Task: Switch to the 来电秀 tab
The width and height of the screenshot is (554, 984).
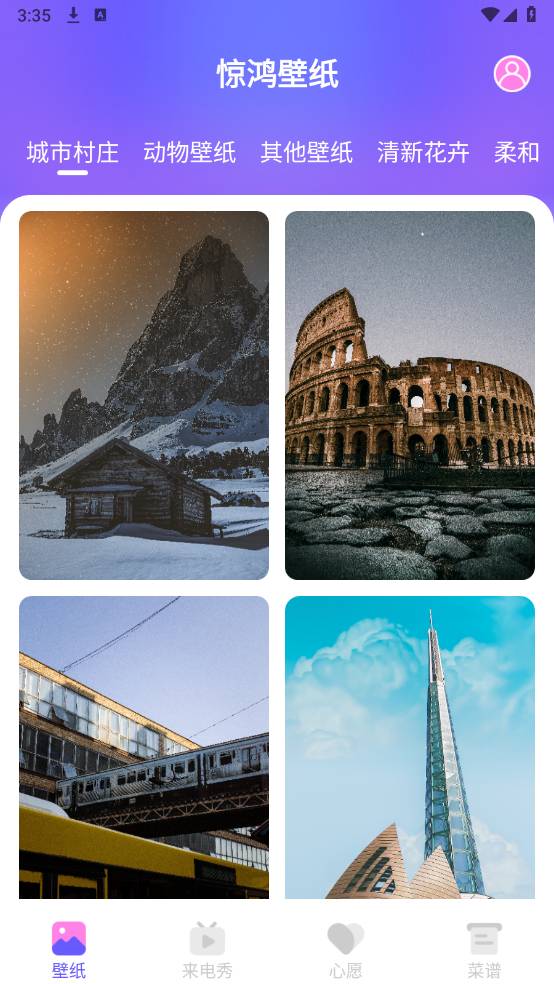Action: 207,949
